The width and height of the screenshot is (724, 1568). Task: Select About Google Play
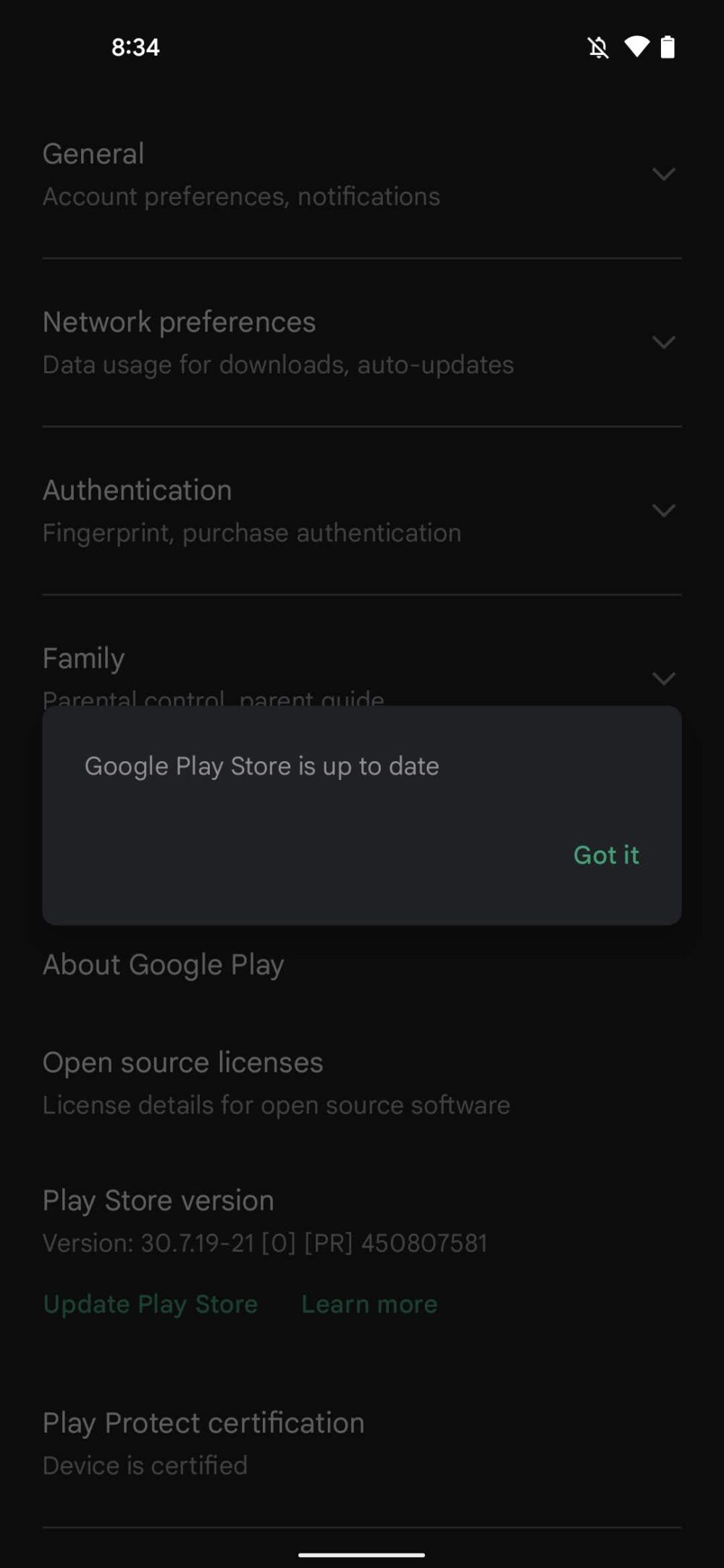pyautogui.click(x=164, y=964)
